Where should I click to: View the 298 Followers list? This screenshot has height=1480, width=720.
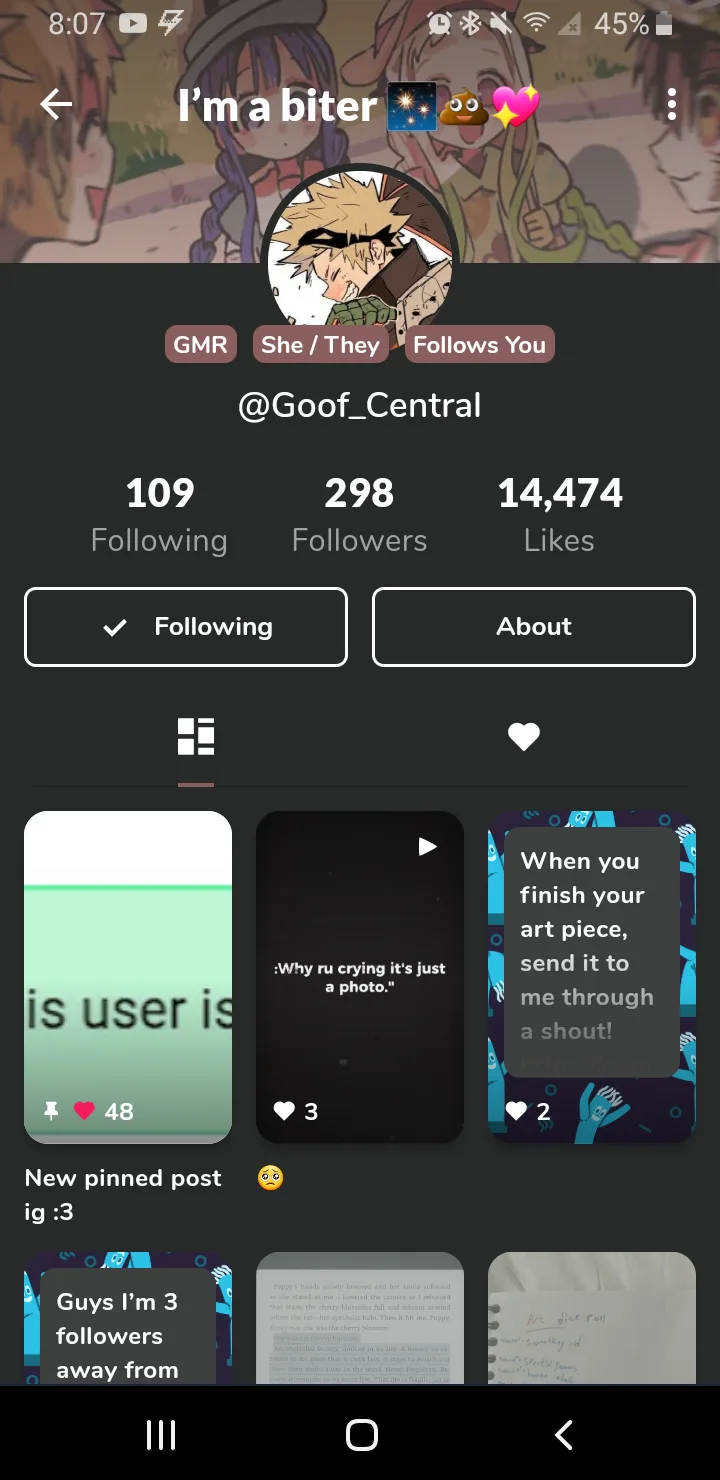tap(359, 515)
